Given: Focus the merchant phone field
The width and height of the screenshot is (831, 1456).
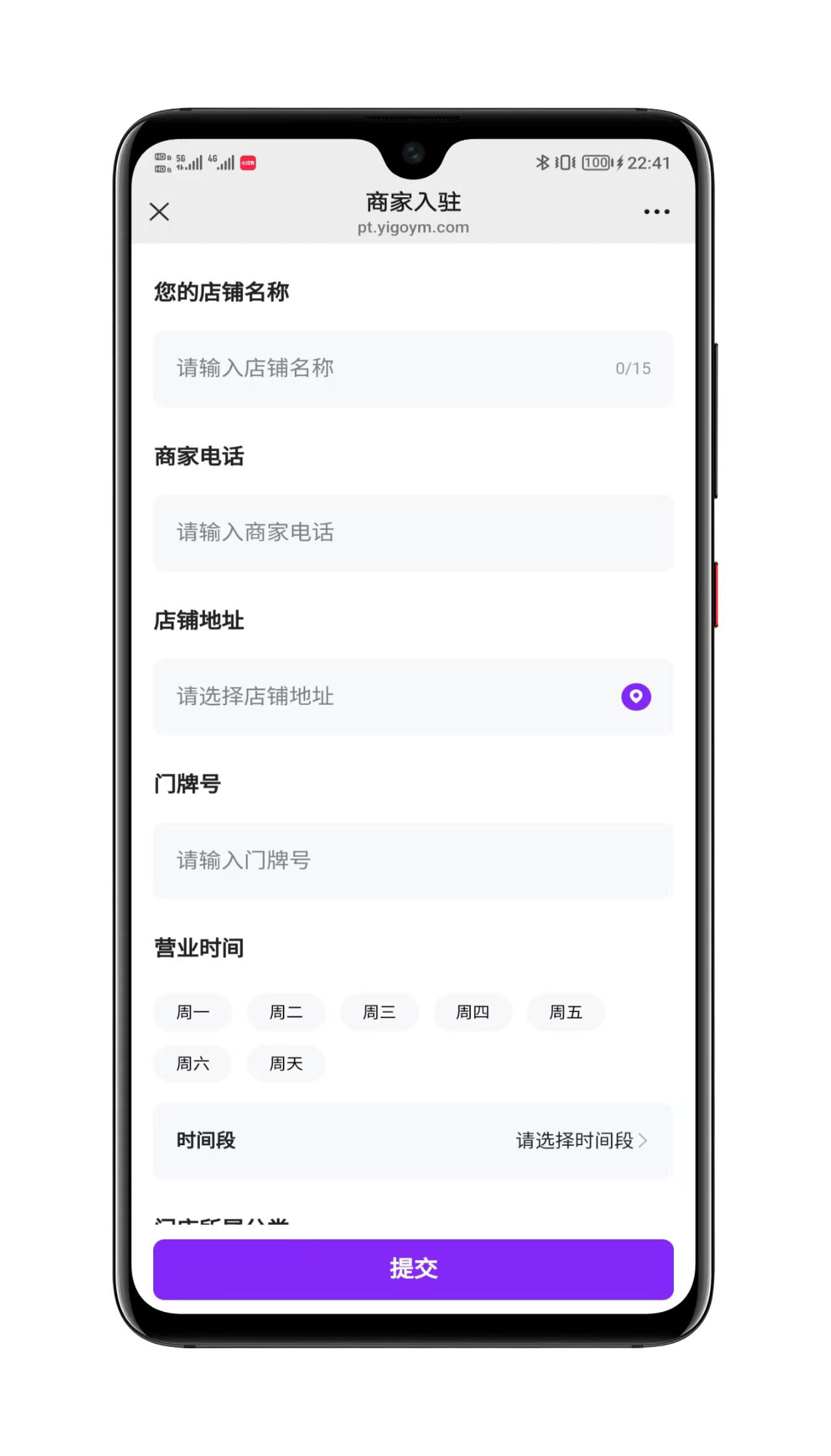Looking at the screenshot, I should coord(413,533).
